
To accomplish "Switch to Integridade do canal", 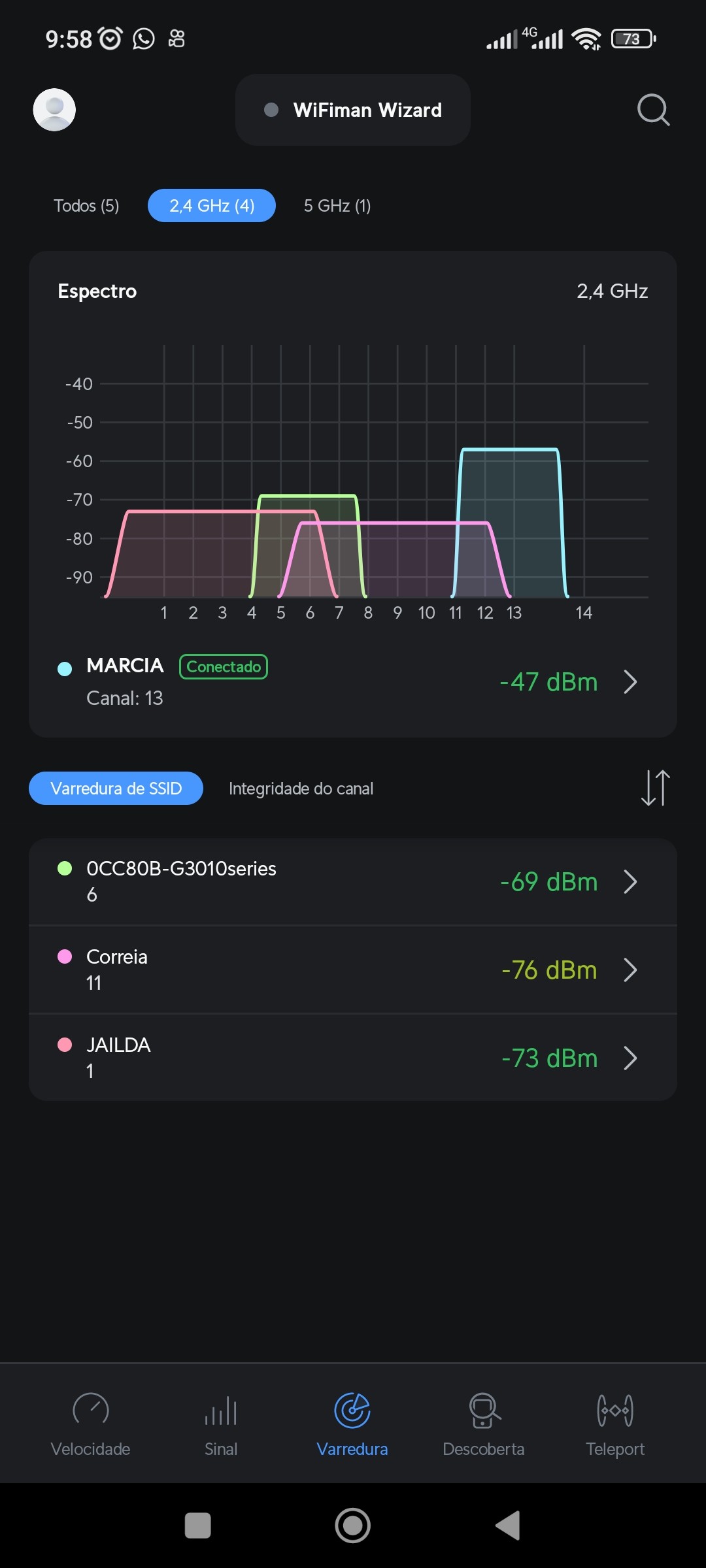I will (x=301, y=789).
